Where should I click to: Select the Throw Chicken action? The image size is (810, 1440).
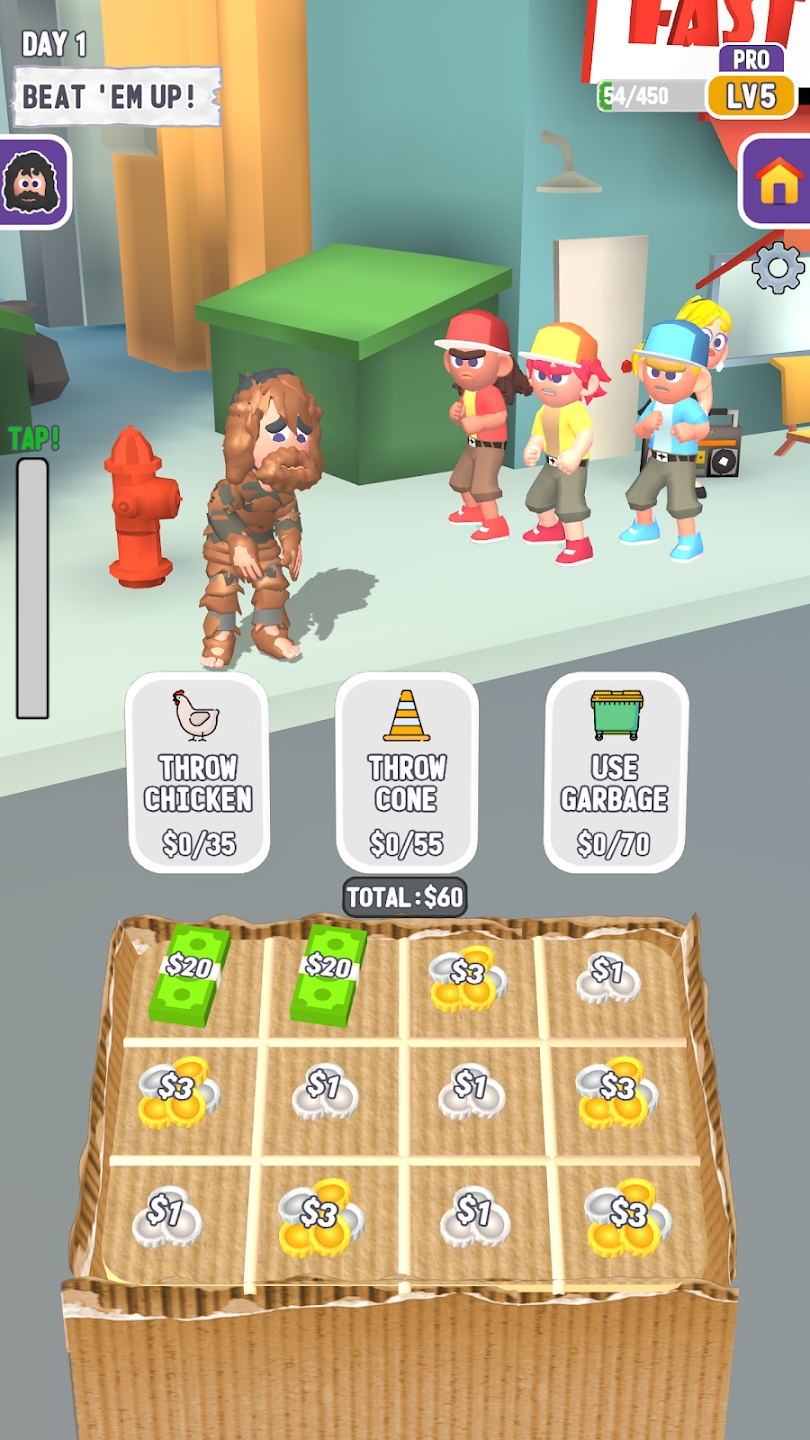(x=197, y=772)
